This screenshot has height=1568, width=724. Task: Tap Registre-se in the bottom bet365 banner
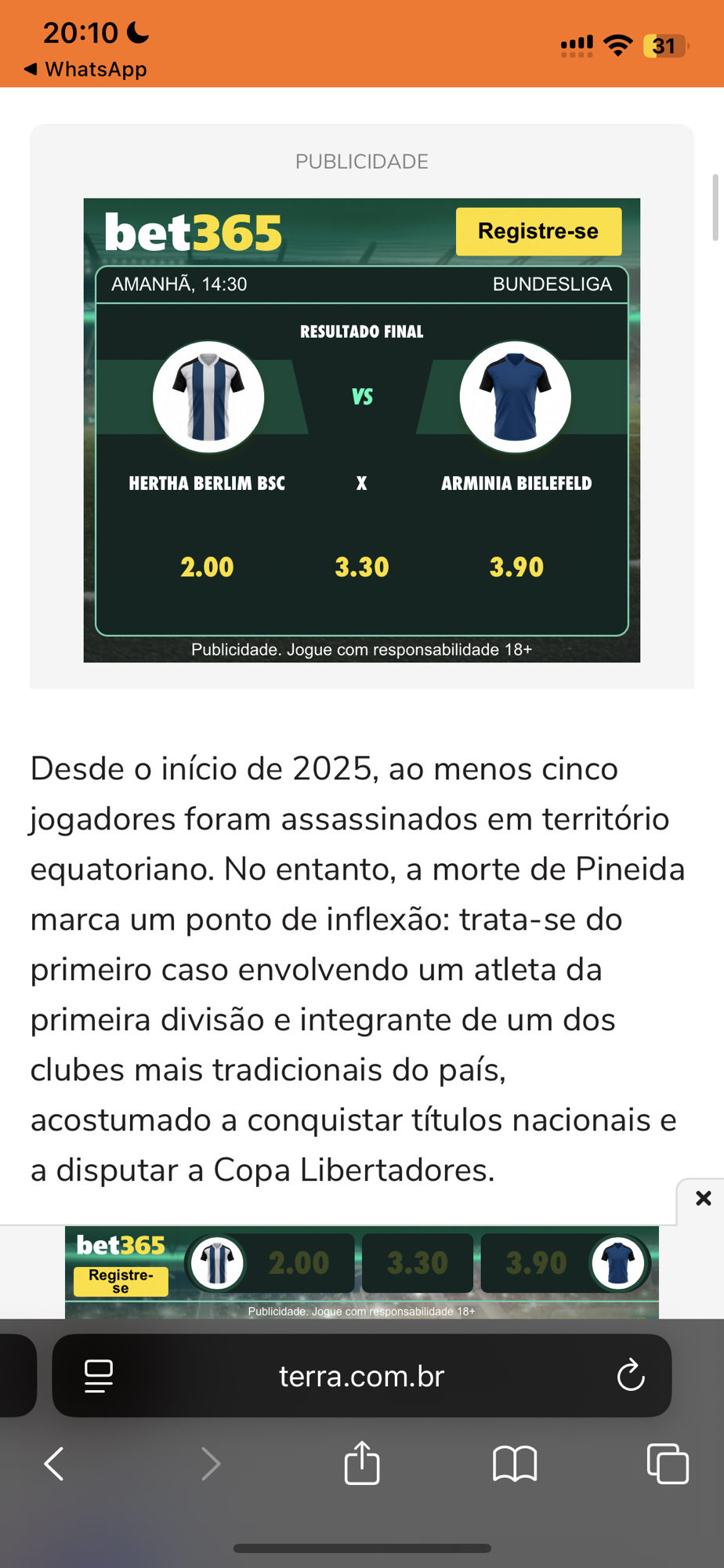coord(121,1280)
